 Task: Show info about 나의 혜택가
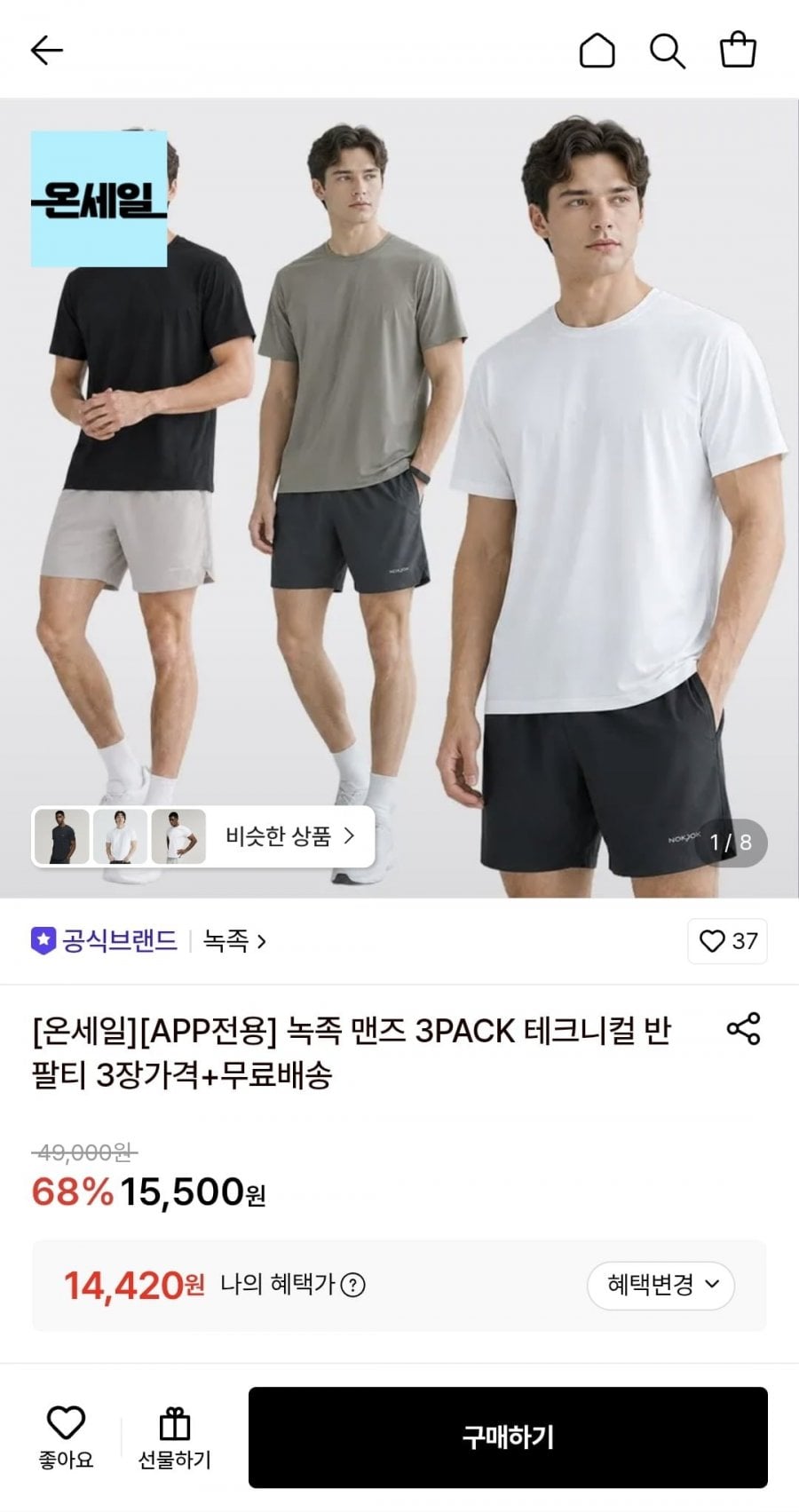pos(353,1285)
